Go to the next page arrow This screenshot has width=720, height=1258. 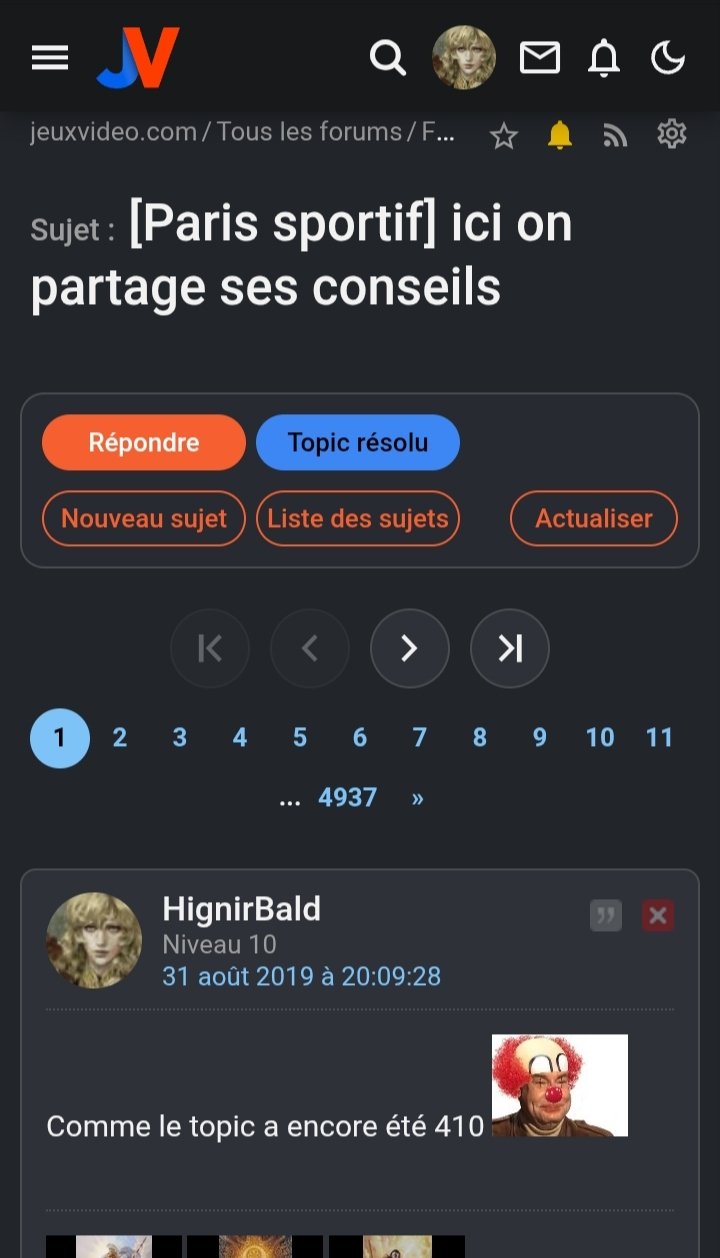(410, 649)
